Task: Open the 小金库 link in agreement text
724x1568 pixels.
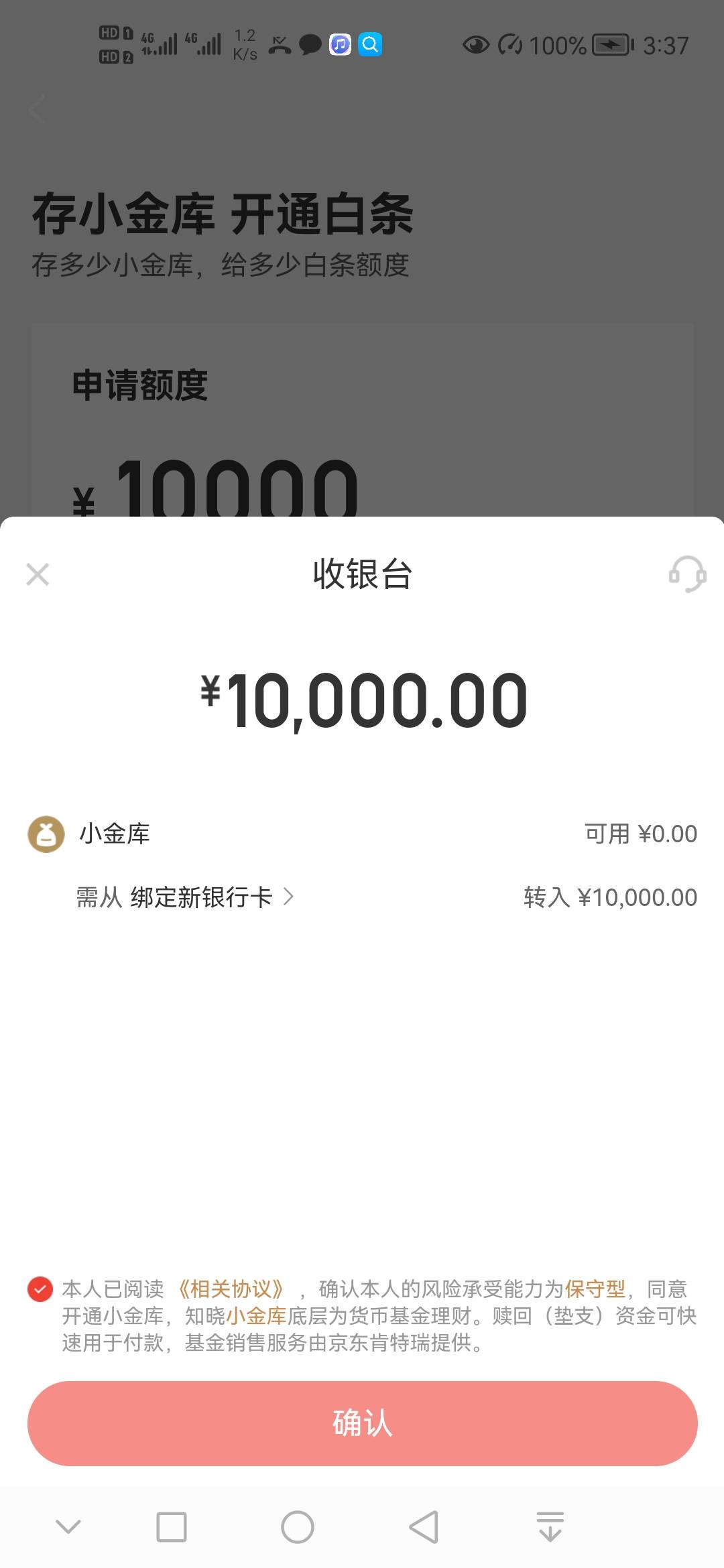Action: (x=256, y=1315)
